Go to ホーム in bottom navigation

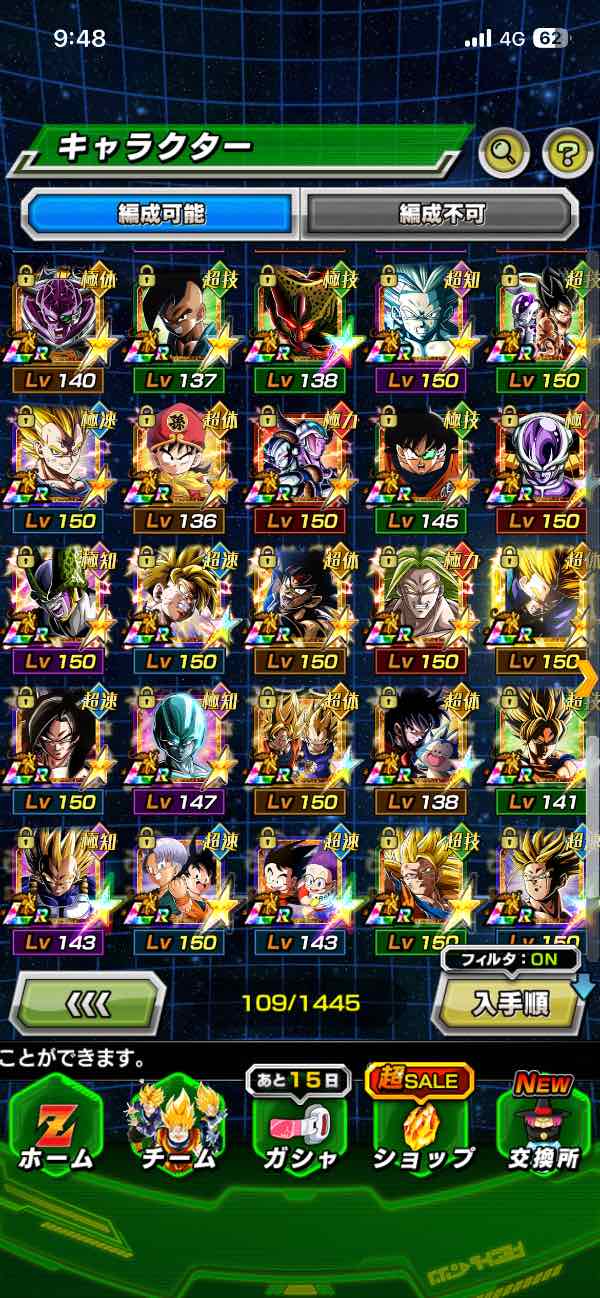pos(56,1128)
